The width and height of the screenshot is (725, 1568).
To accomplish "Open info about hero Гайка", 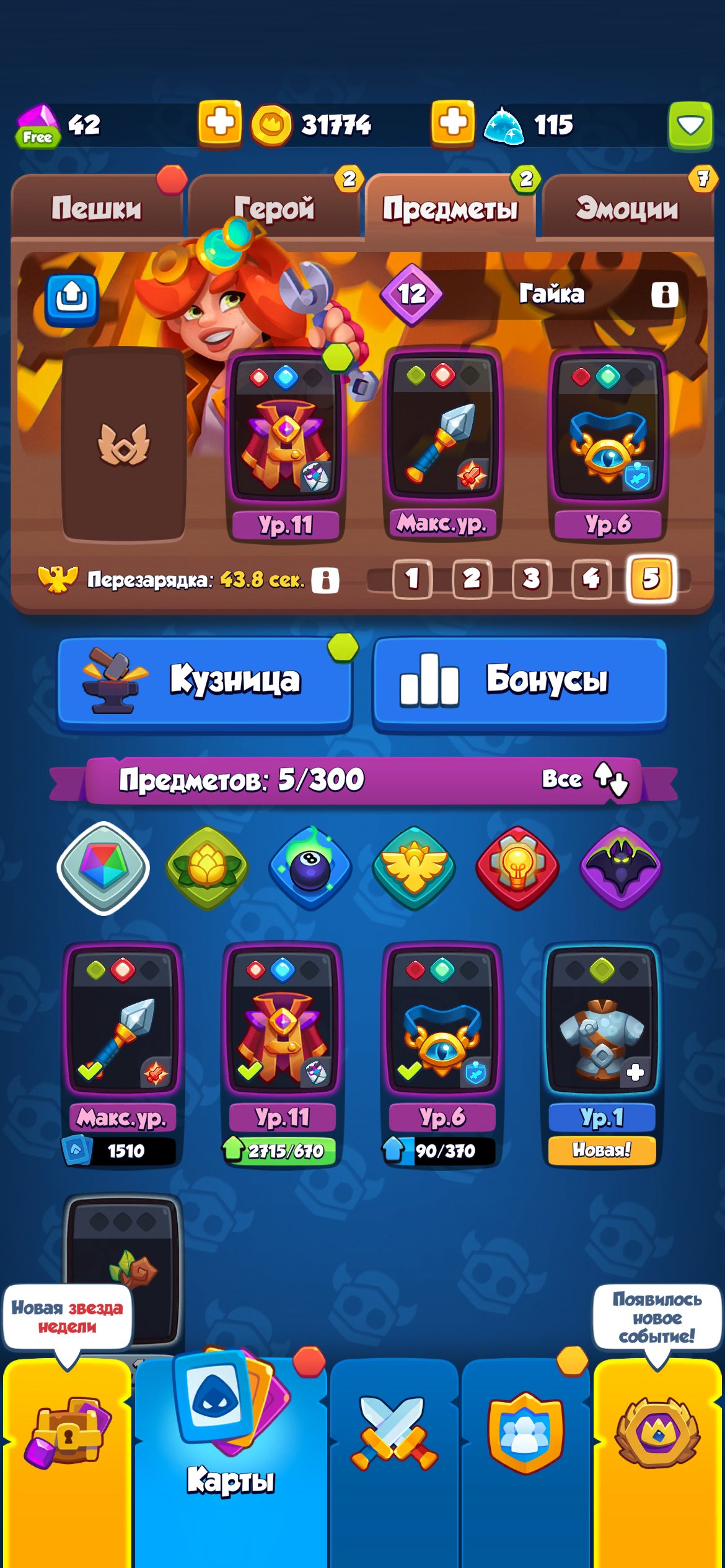I will point(664,294).
